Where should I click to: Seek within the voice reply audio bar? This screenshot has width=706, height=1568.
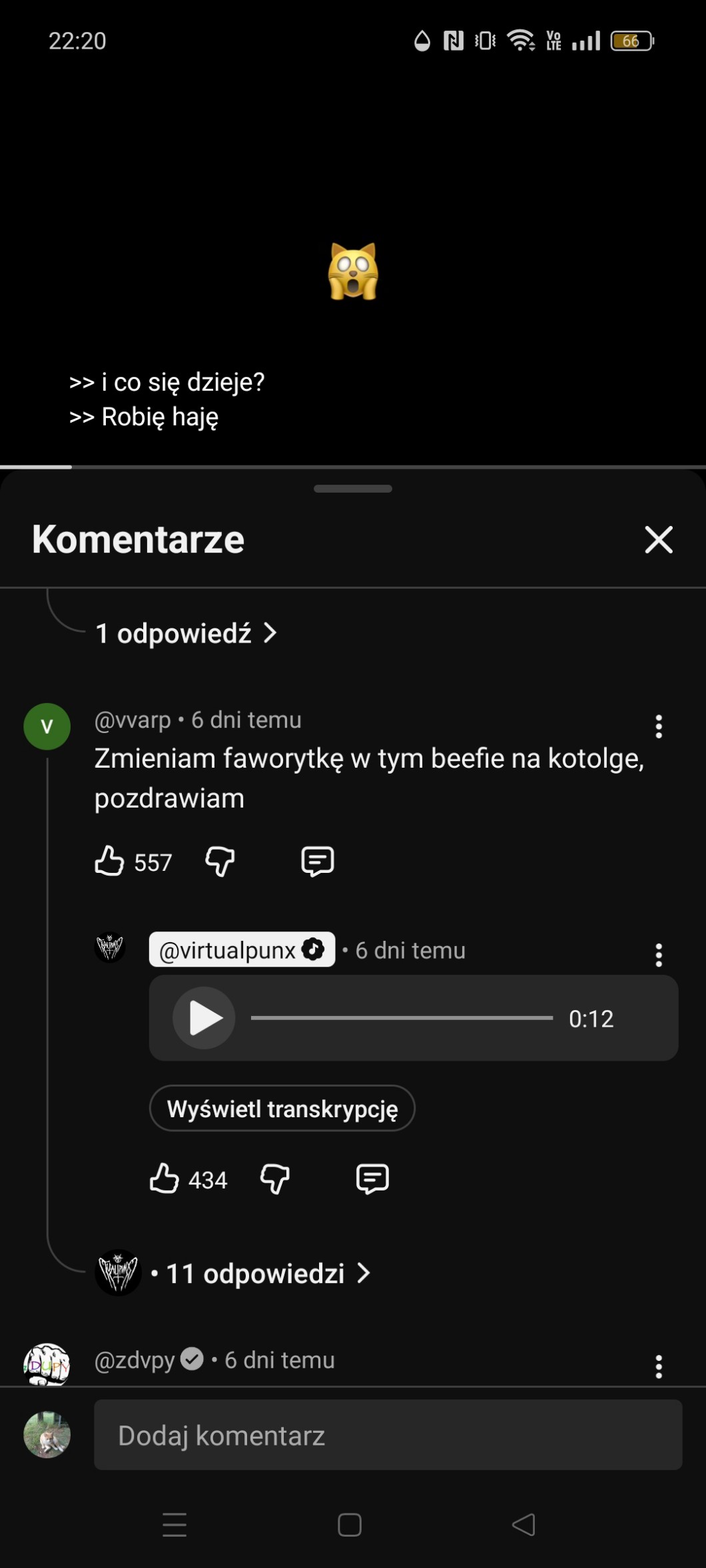(402, 1018)
